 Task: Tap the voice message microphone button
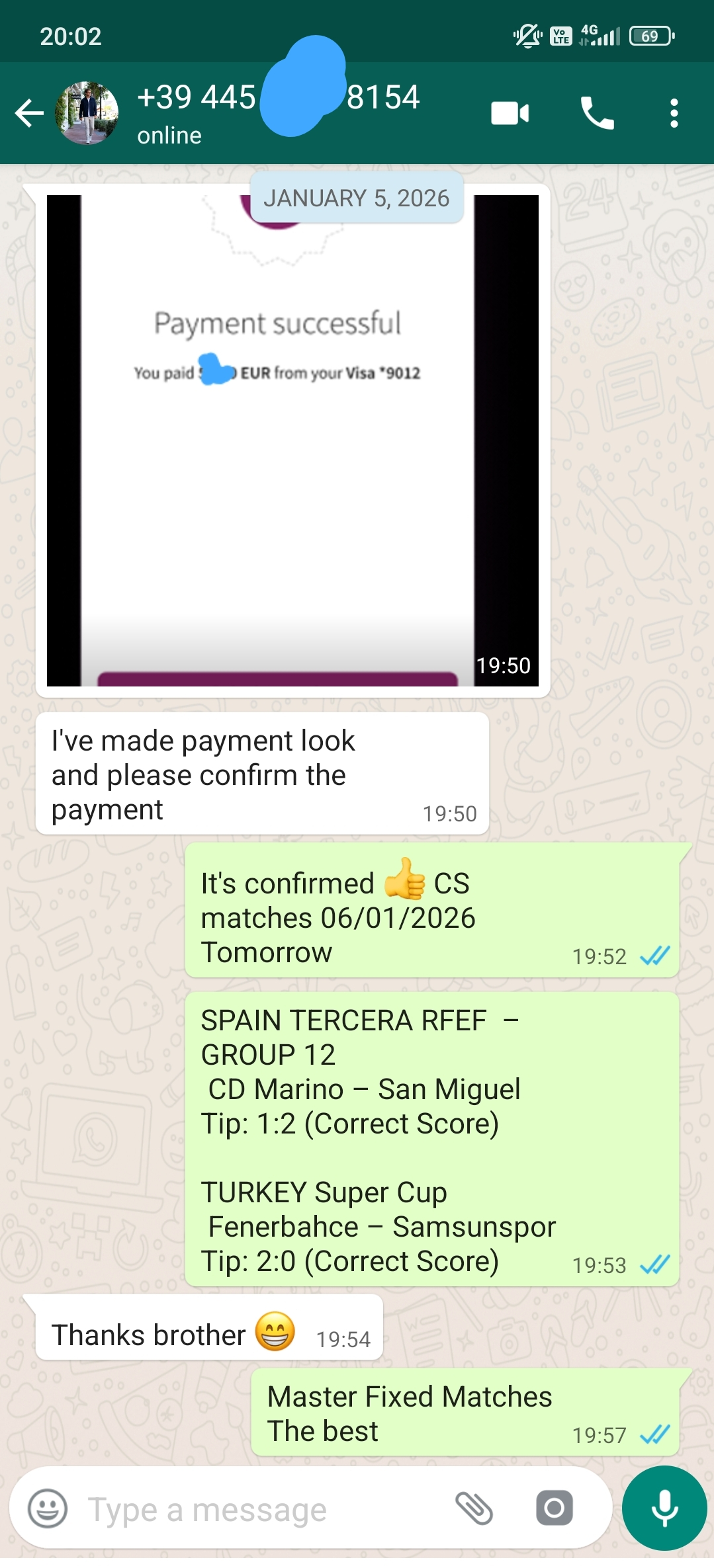664,1508
